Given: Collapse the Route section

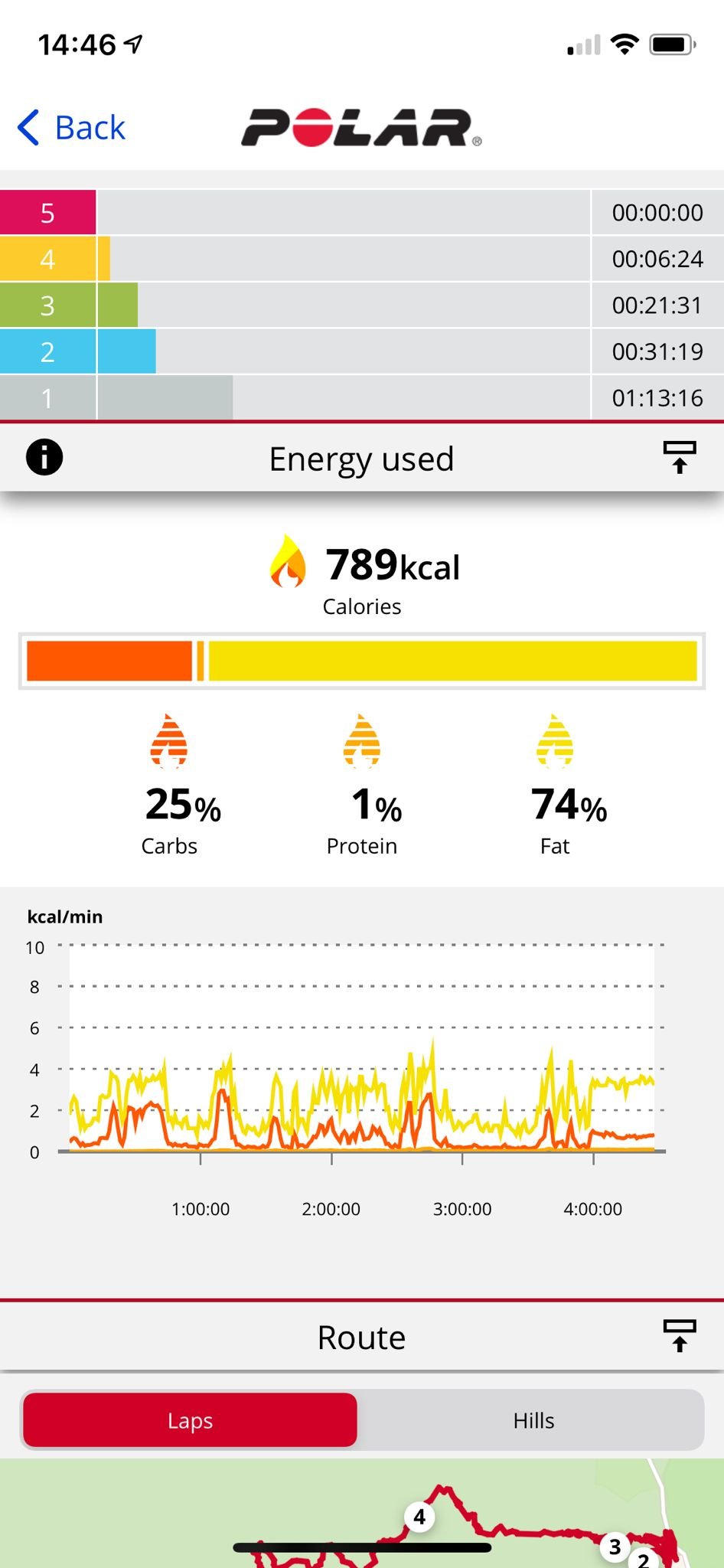Looking at the screenshot, I should click(x=679, y=1336).
